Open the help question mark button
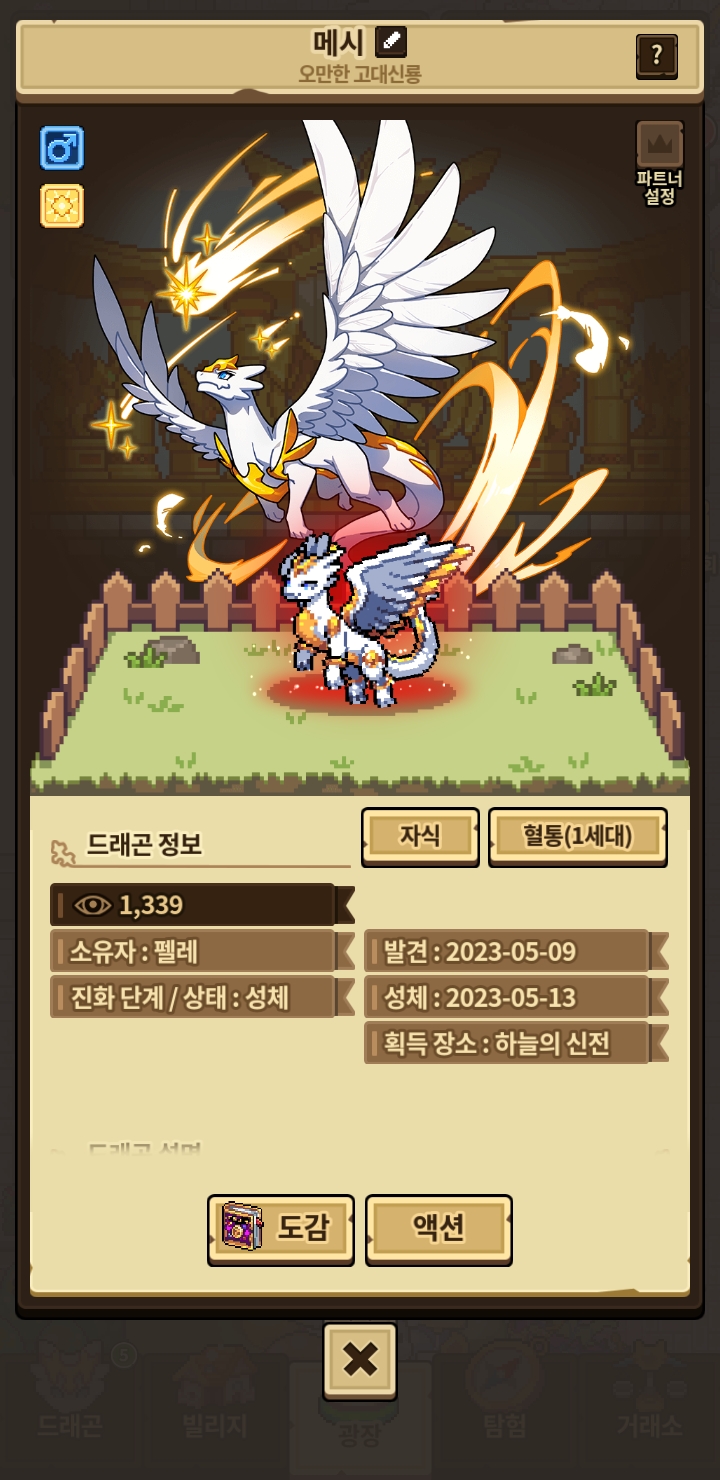The width and height of the screenshot is (720, 1480). coord(656,56)
